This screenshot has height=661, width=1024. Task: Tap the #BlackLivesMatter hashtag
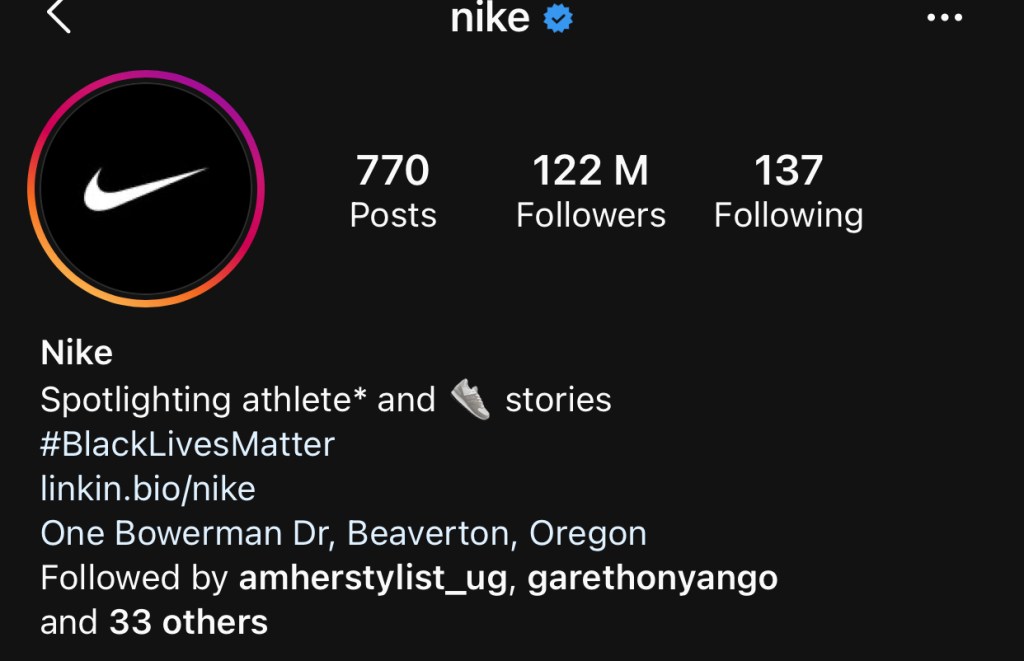[x=187, y=444]
